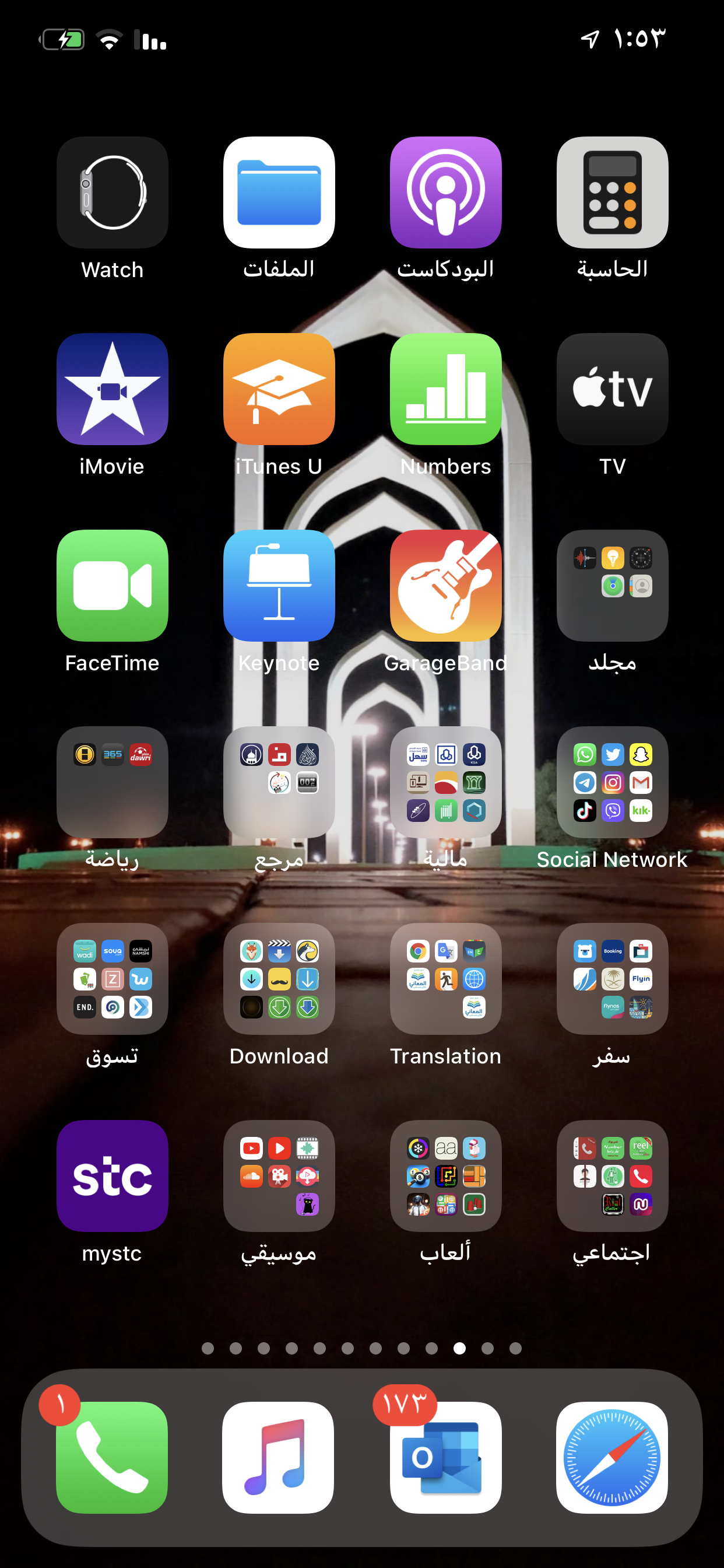Open the Download folder
Screen dimensions: 724x1568
click(x=279, y=979)
